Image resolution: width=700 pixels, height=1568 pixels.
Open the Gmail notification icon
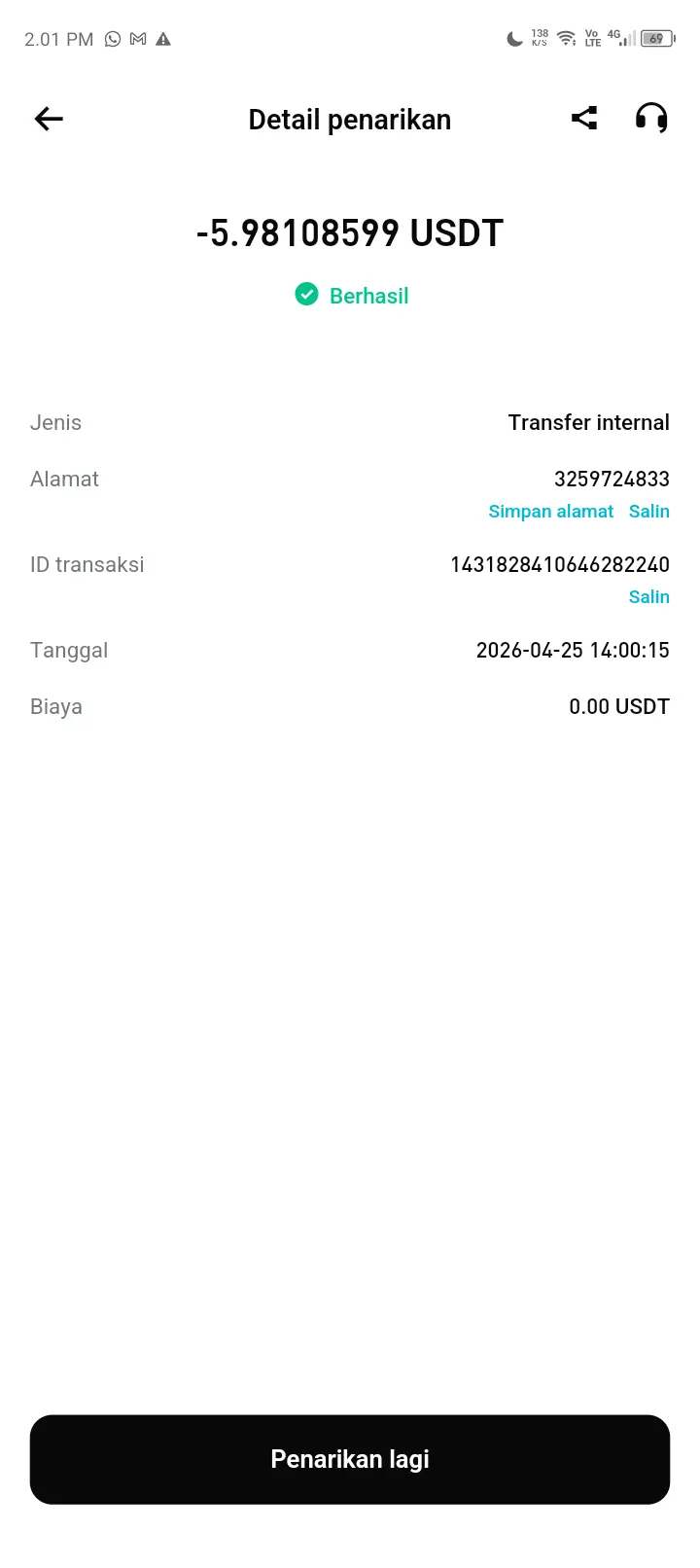click(138, 39)
